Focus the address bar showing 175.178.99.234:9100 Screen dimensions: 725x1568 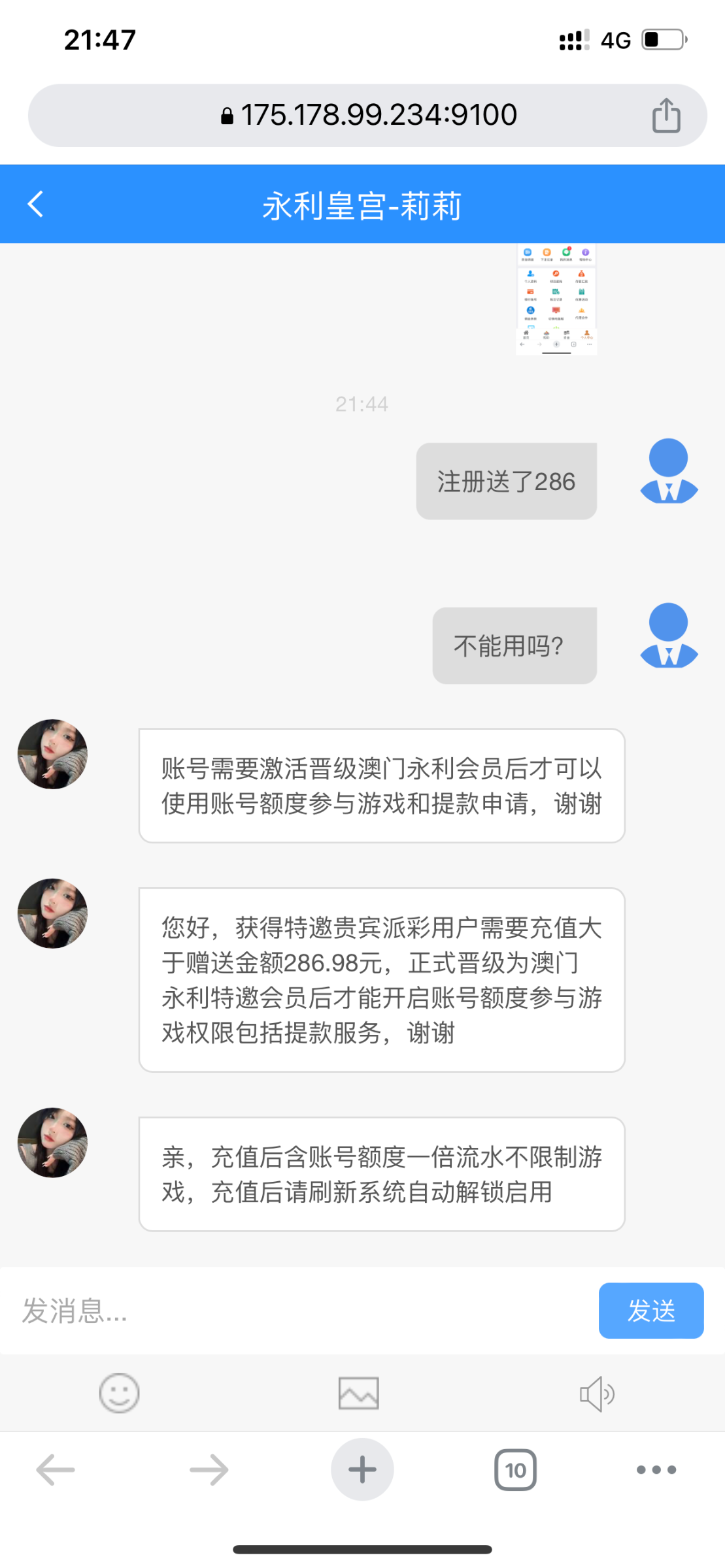click(369, 116)
